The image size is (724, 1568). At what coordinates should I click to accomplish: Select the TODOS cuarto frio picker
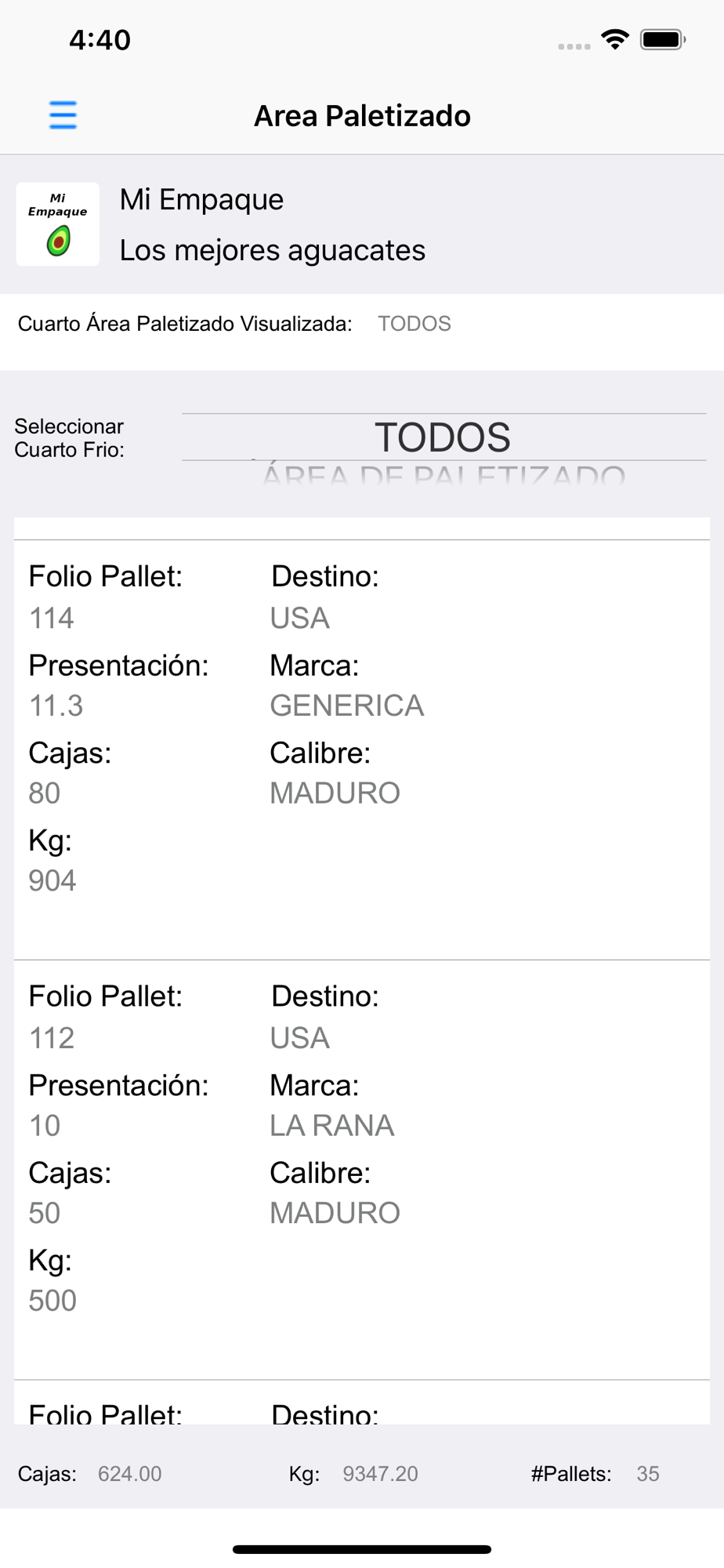pos(443,437)
